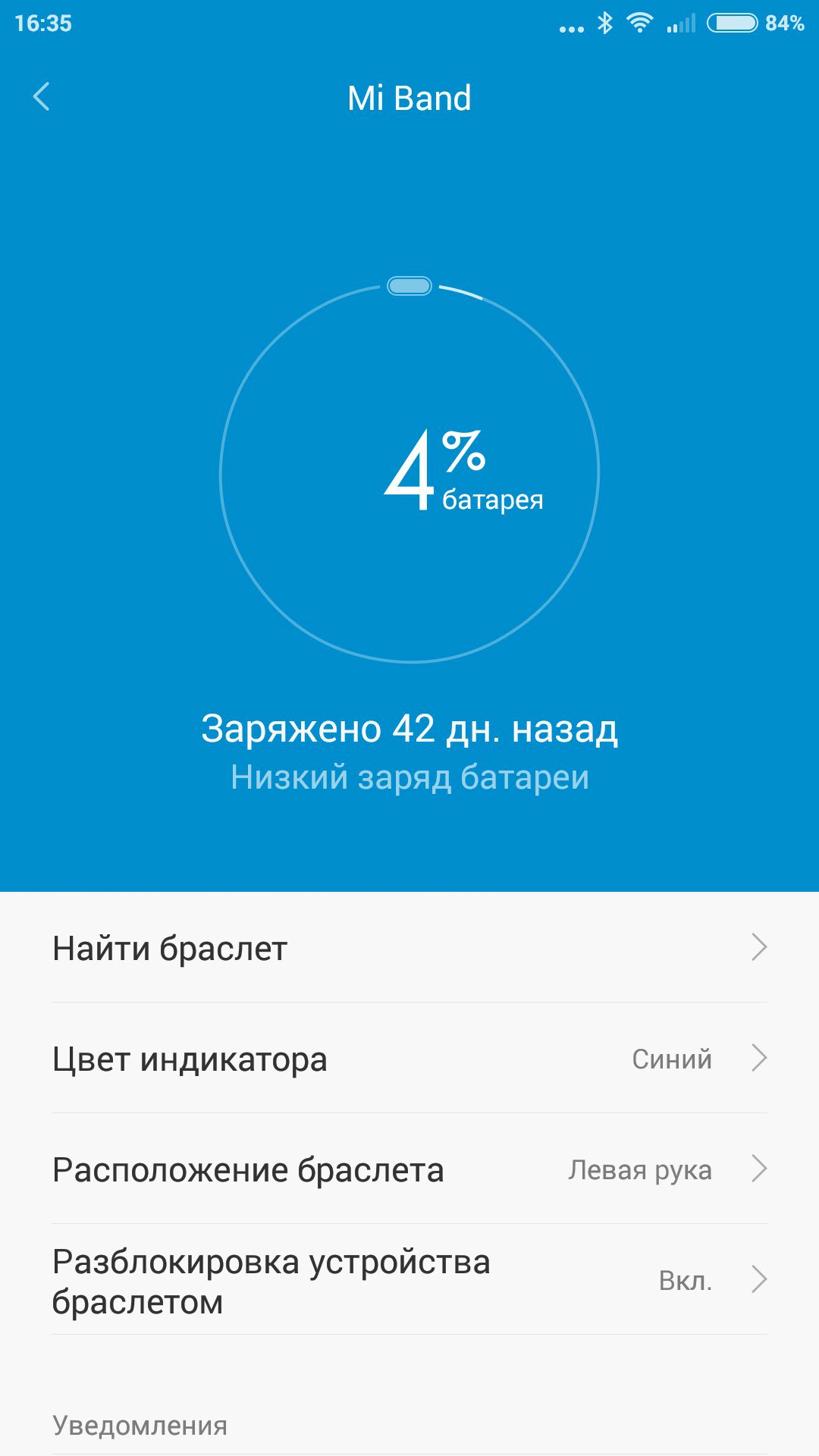Open Цвет индикатора setting
Image resolution: width=819 pixels, height=1456 pixels.
click(409, 1059)
